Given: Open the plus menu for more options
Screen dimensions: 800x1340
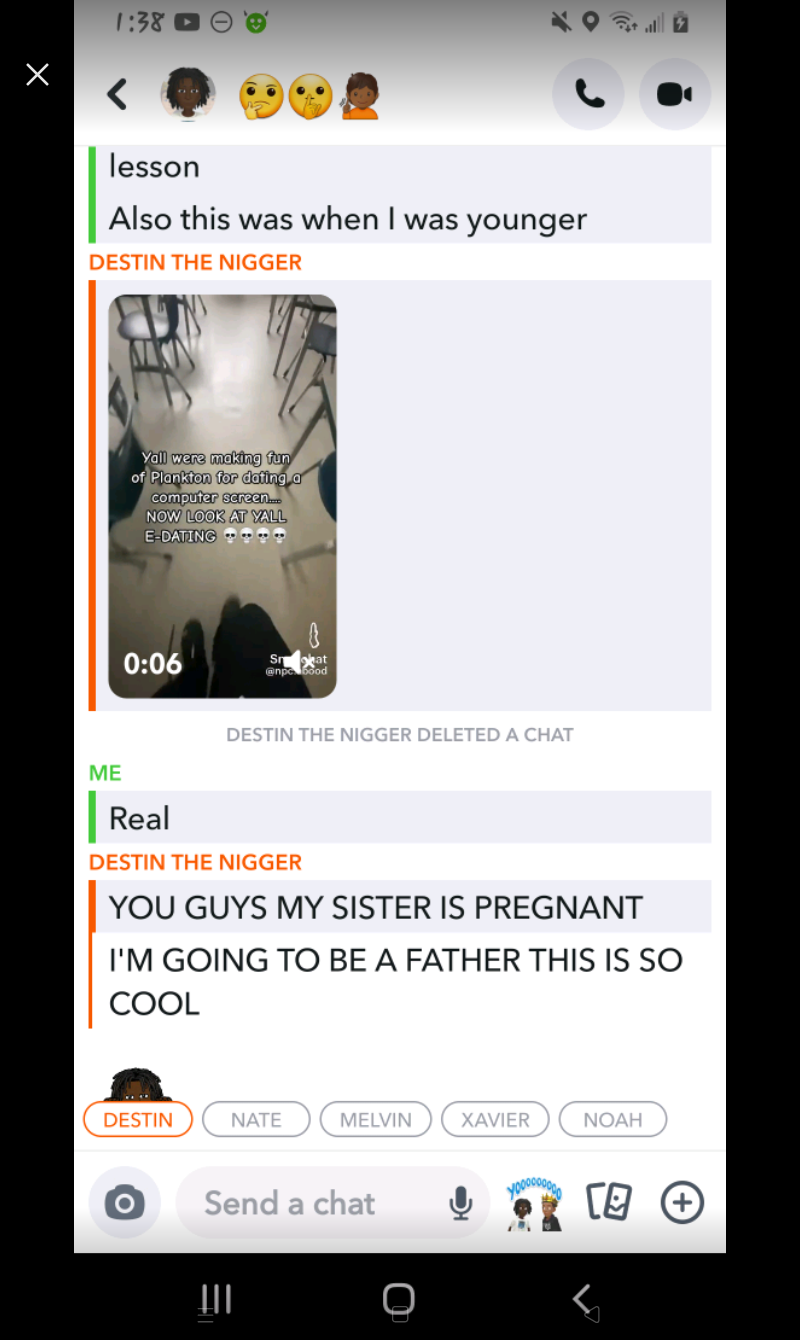Looking at the screenshot, I should click(682, 1202).
